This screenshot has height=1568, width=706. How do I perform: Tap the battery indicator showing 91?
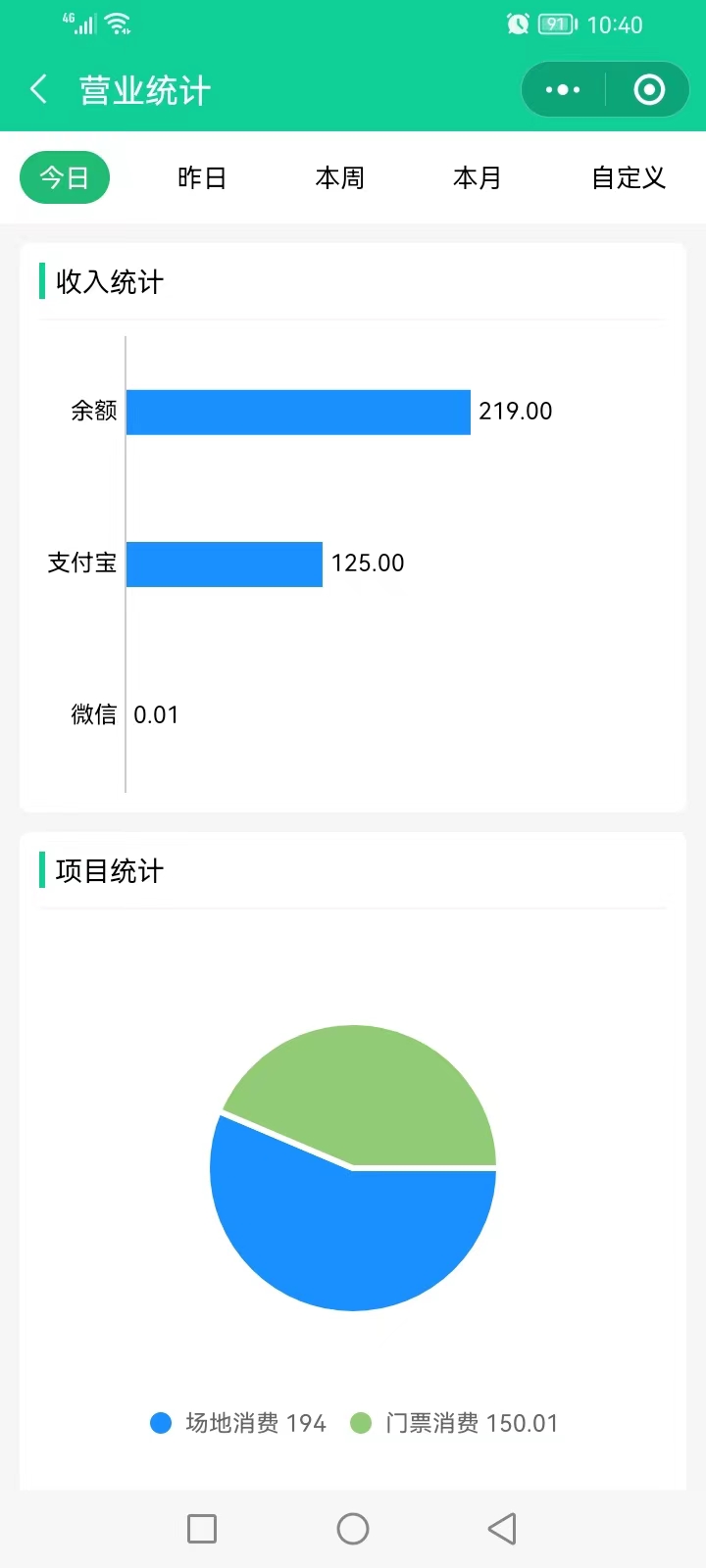[x=555, y=24]
